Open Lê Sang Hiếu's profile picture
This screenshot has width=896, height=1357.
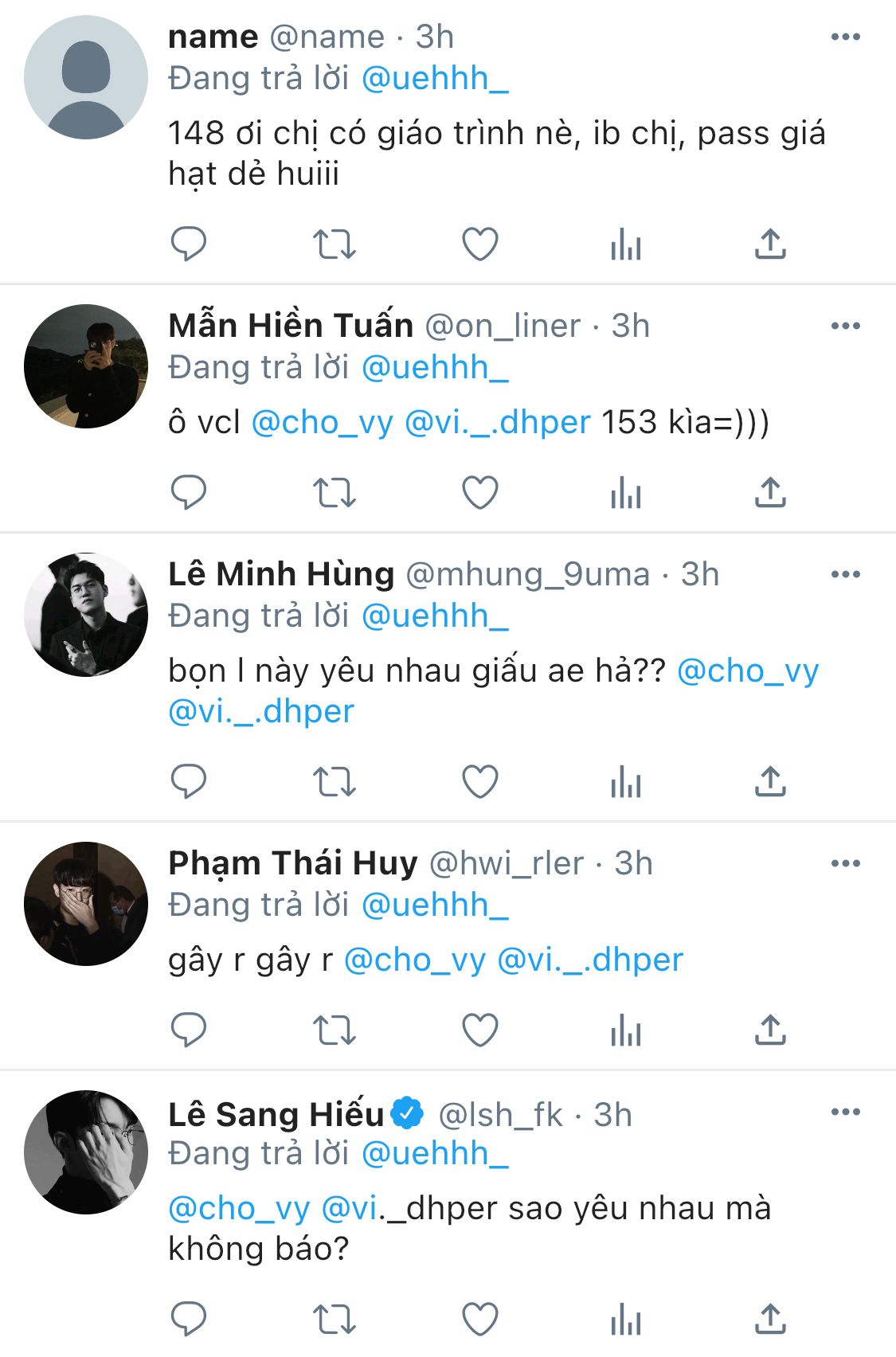86,1152
